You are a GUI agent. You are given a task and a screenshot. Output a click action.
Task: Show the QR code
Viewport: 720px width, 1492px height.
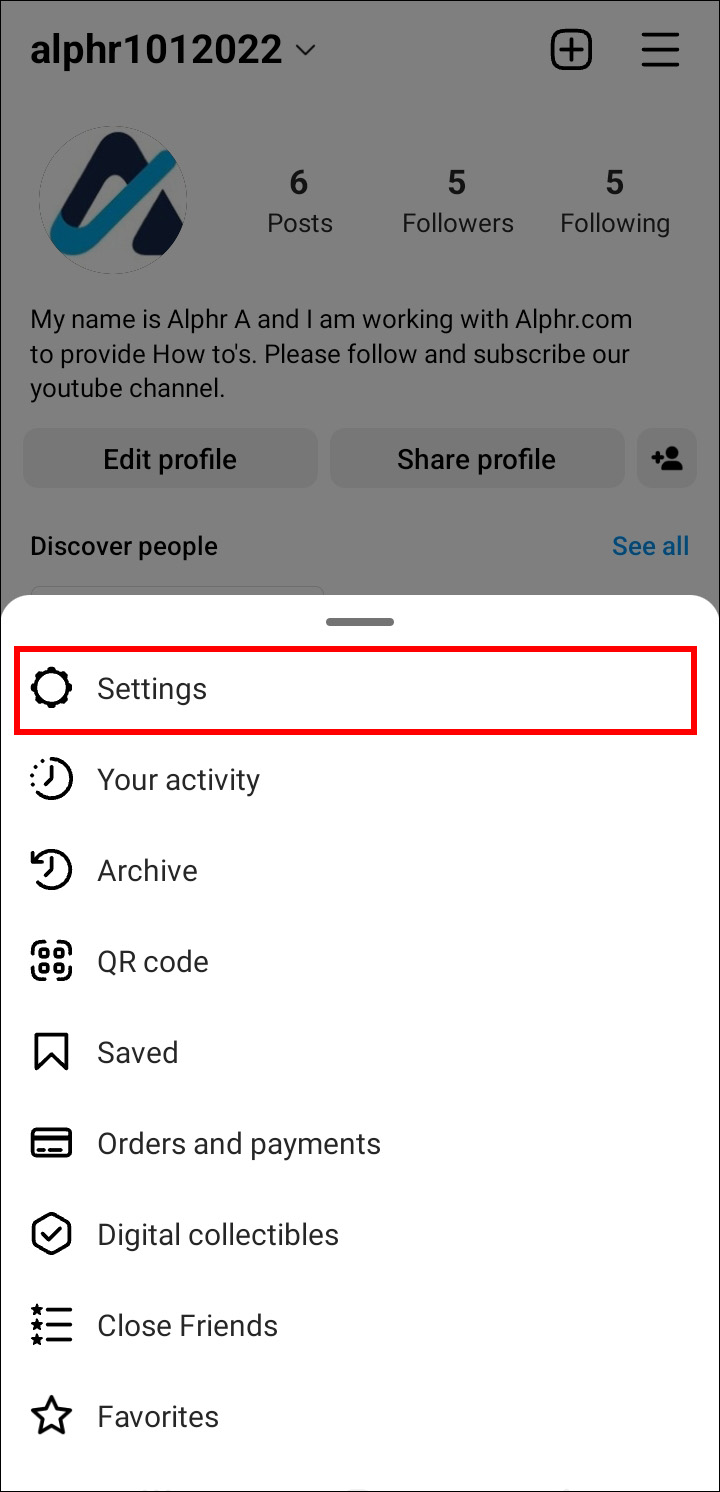[x=152, y=962]
